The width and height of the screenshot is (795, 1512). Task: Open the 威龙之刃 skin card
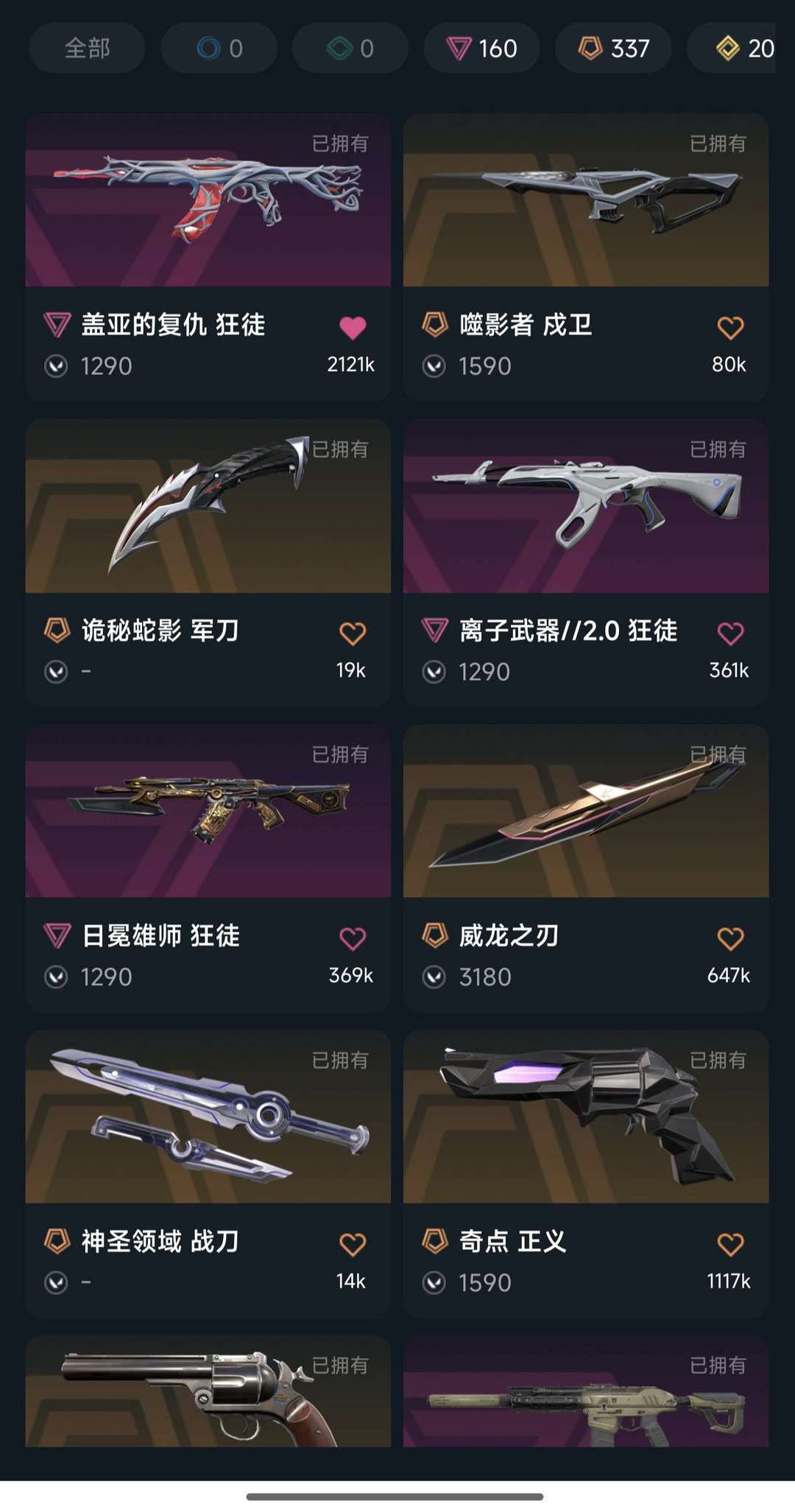(x=586, y=868)
